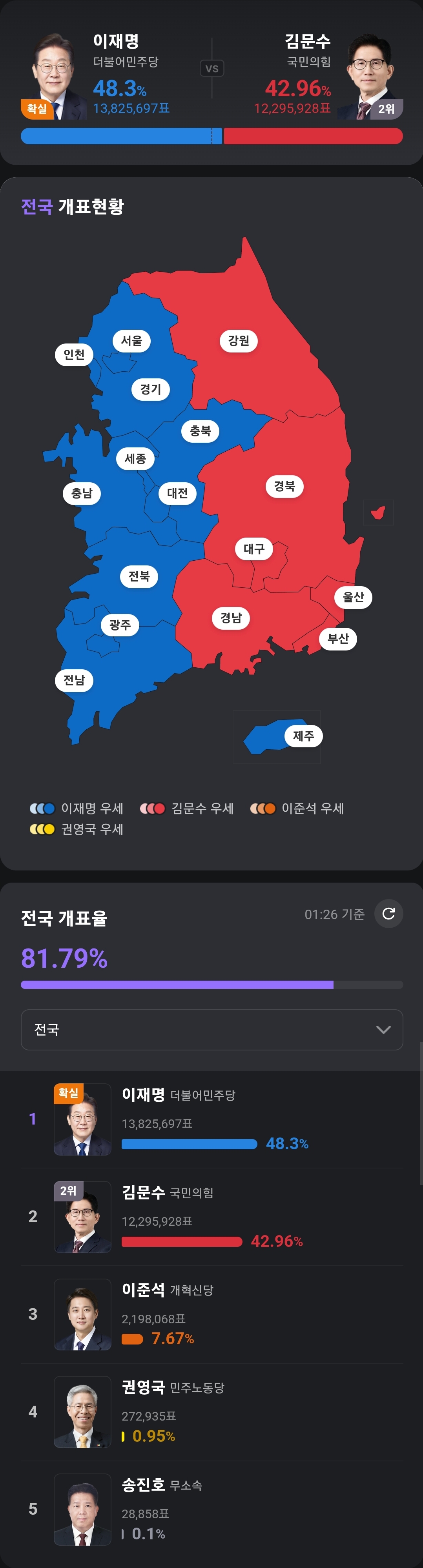This screenshot has height=1568, width=423.
Task: Open the 전국 region dropdown
Action: tap(211, 1029)
